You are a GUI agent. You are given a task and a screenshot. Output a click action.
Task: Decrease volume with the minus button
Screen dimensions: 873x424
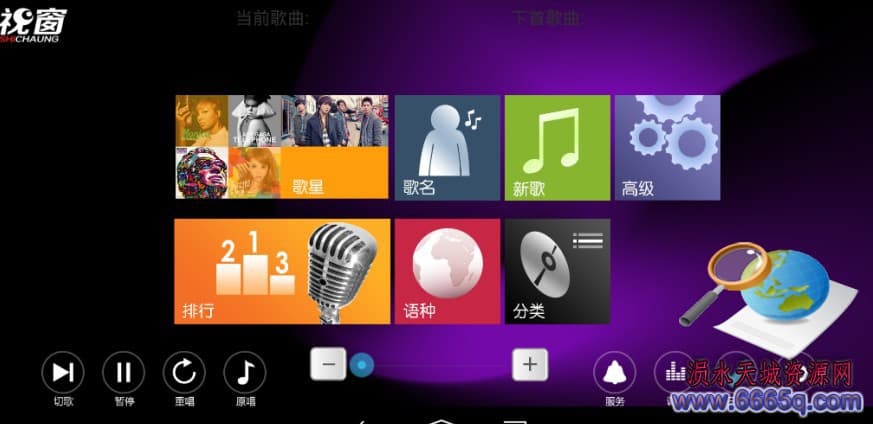tap(327, 364)
